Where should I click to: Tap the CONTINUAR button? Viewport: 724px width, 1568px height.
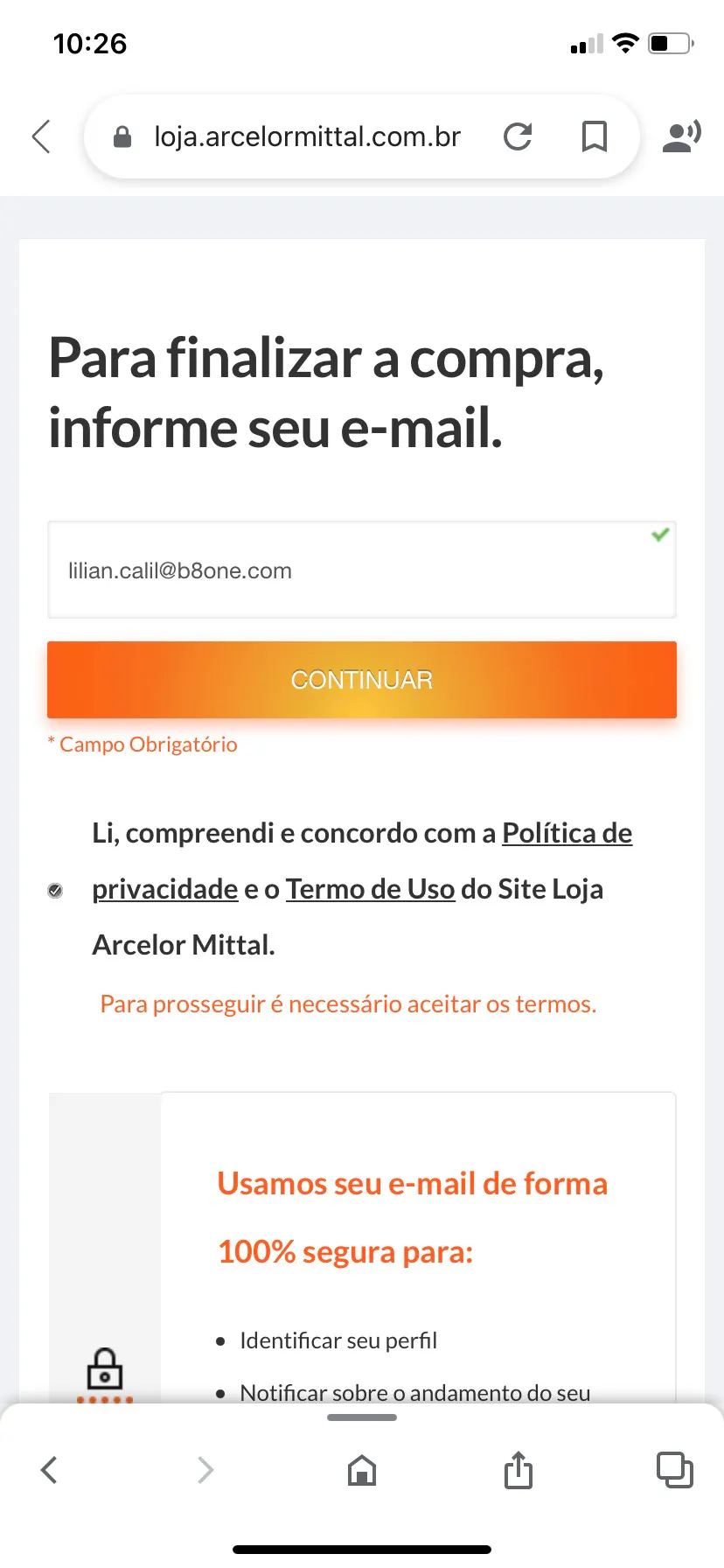[362, 680]
